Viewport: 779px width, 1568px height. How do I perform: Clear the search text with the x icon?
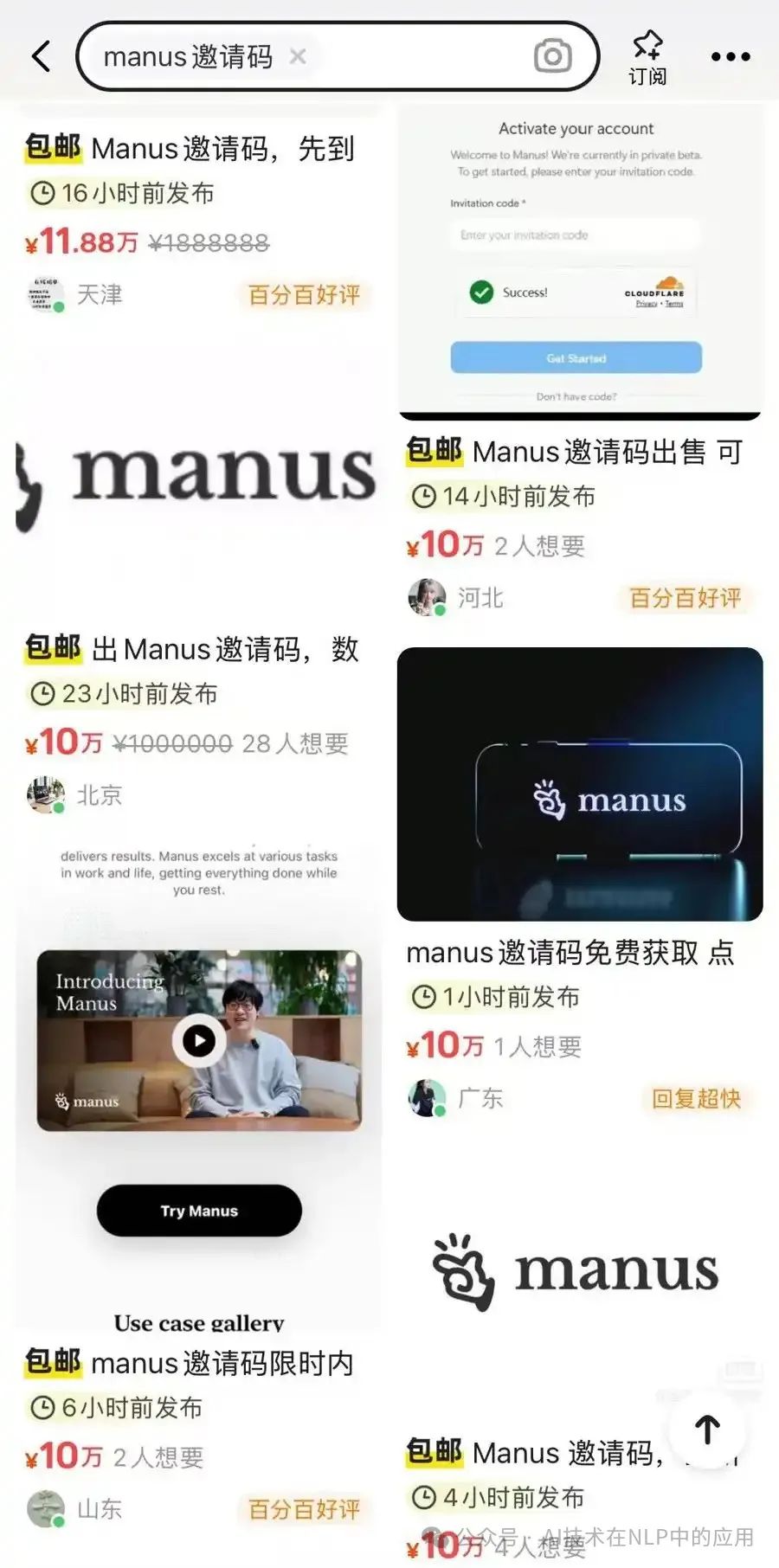297,56
